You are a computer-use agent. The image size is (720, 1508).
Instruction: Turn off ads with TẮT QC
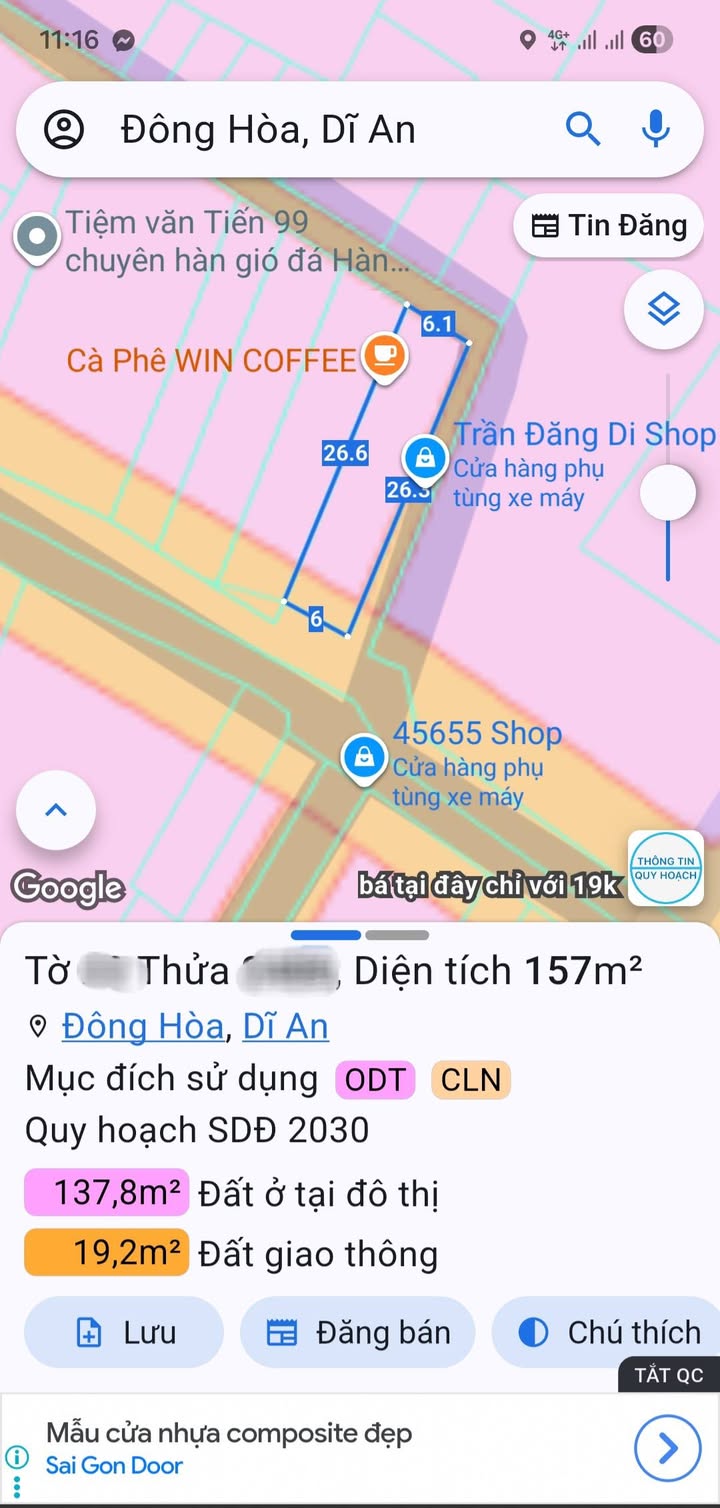pos(668,1375)
